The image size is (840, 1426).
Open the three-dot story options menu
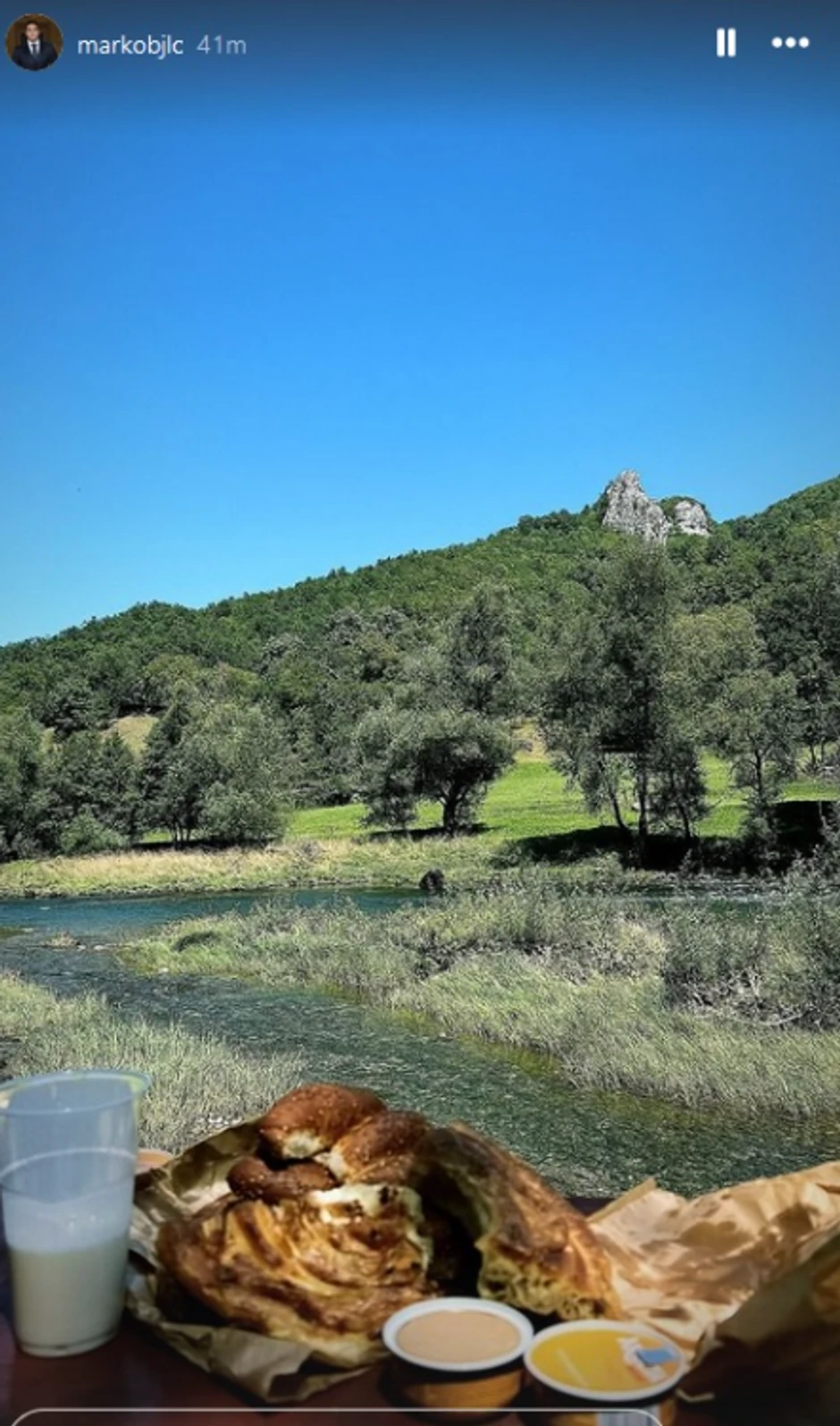coord(790,43)
